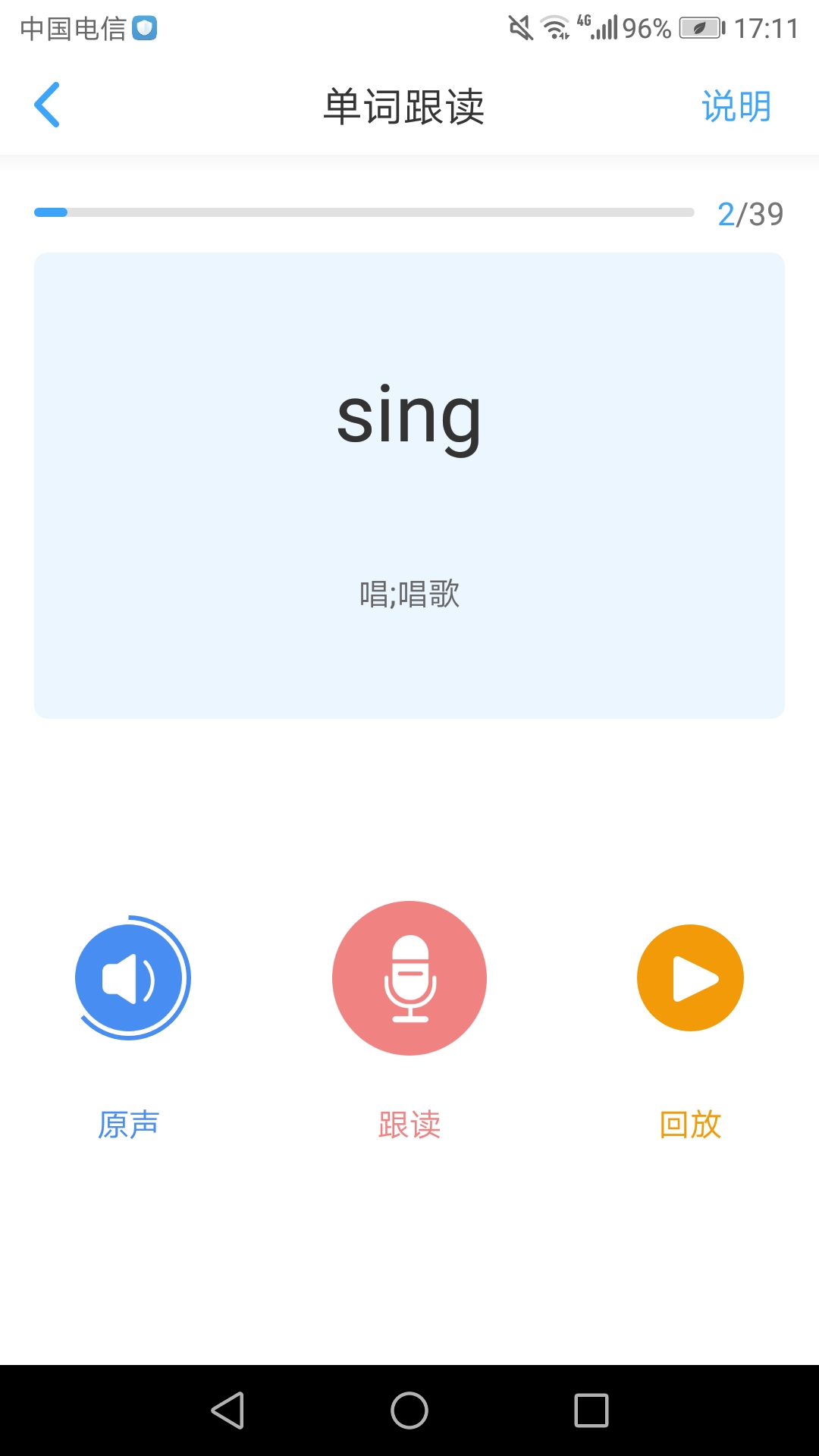Play the original pronunciation (原声)
The image size is (819, 1456).
pos(132,977)
